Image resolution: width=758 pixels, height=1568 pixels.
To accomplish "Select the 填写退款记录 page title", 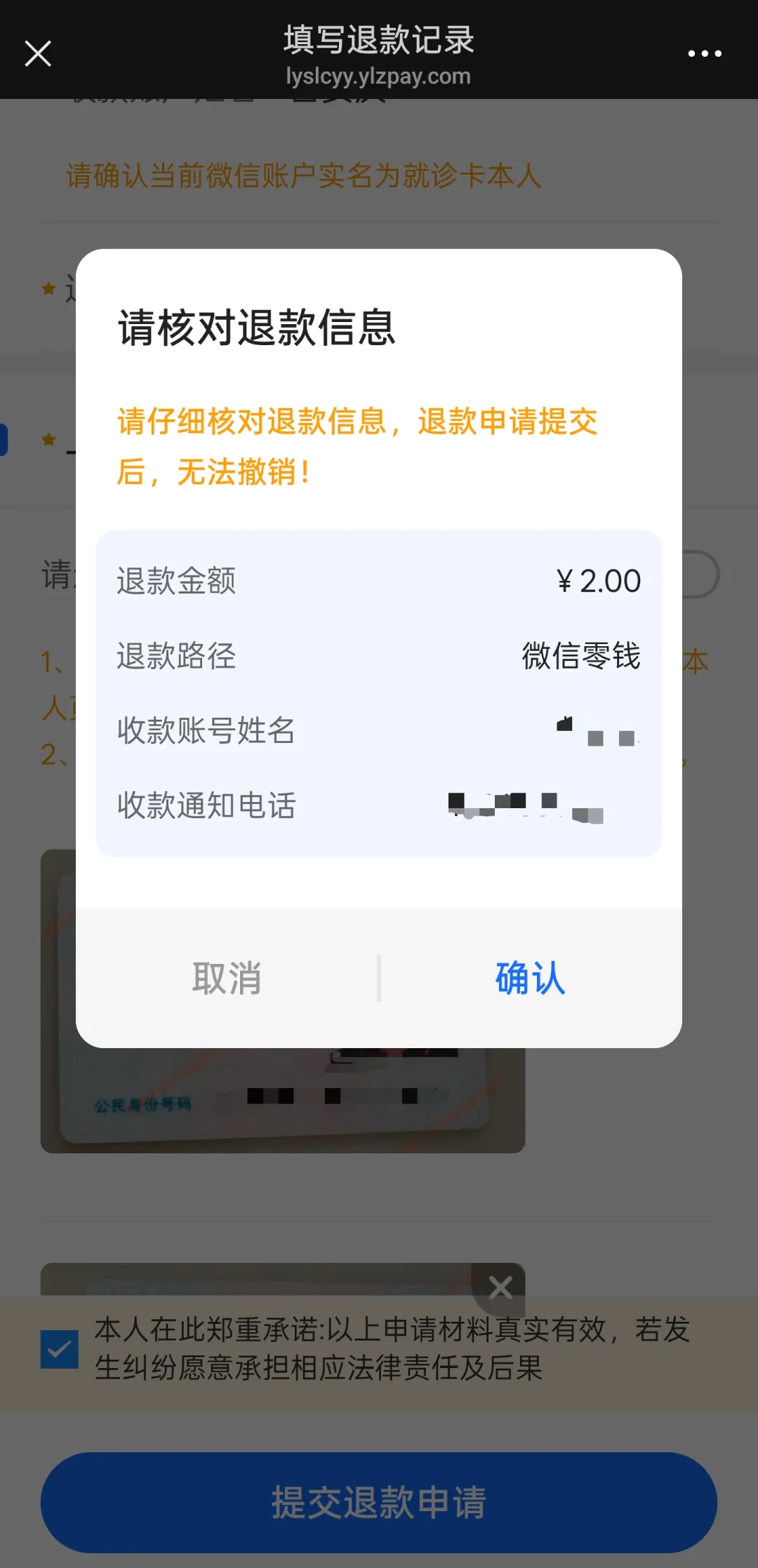I will (379, 40).
